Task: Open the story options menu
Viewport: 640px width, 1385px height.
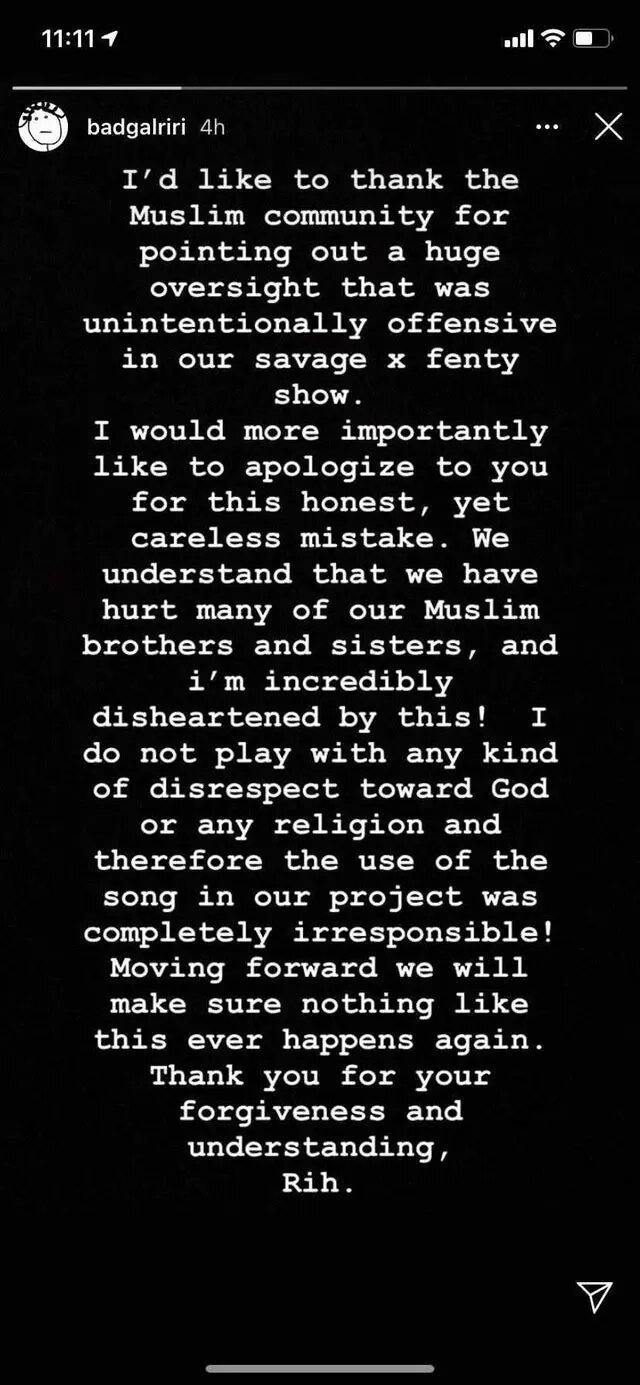Action: pyautogui.click(x=547, y=127)
